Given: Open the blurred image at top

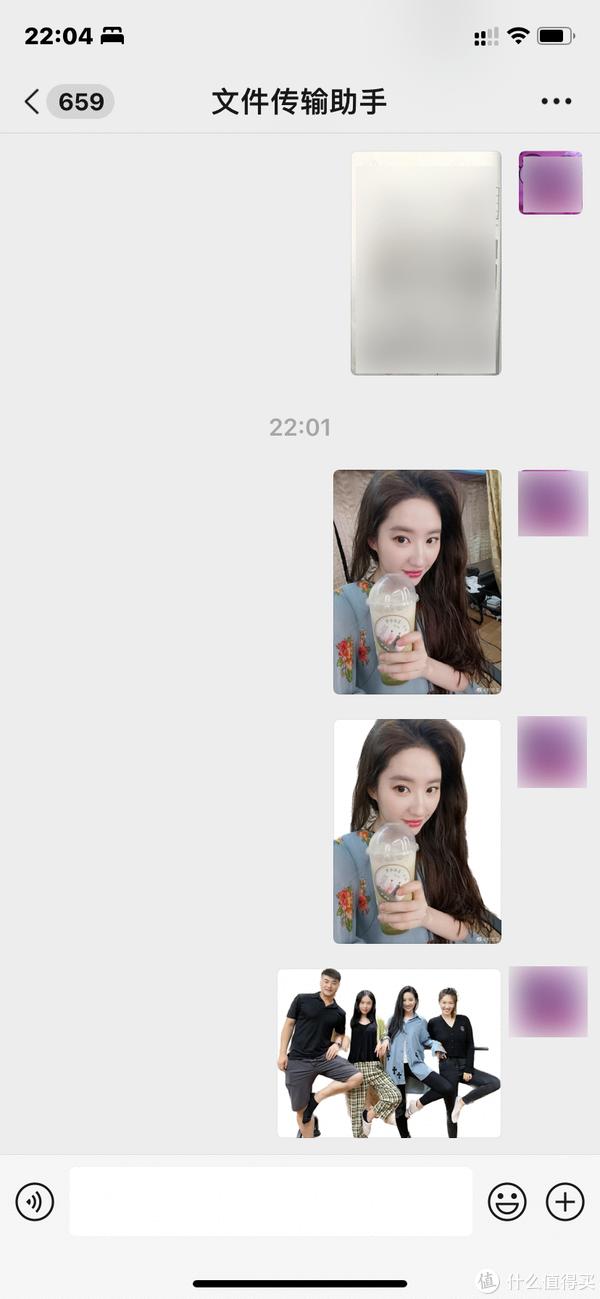Looking at the screenshot, I should pyautogui.click(x=426, y=263).
